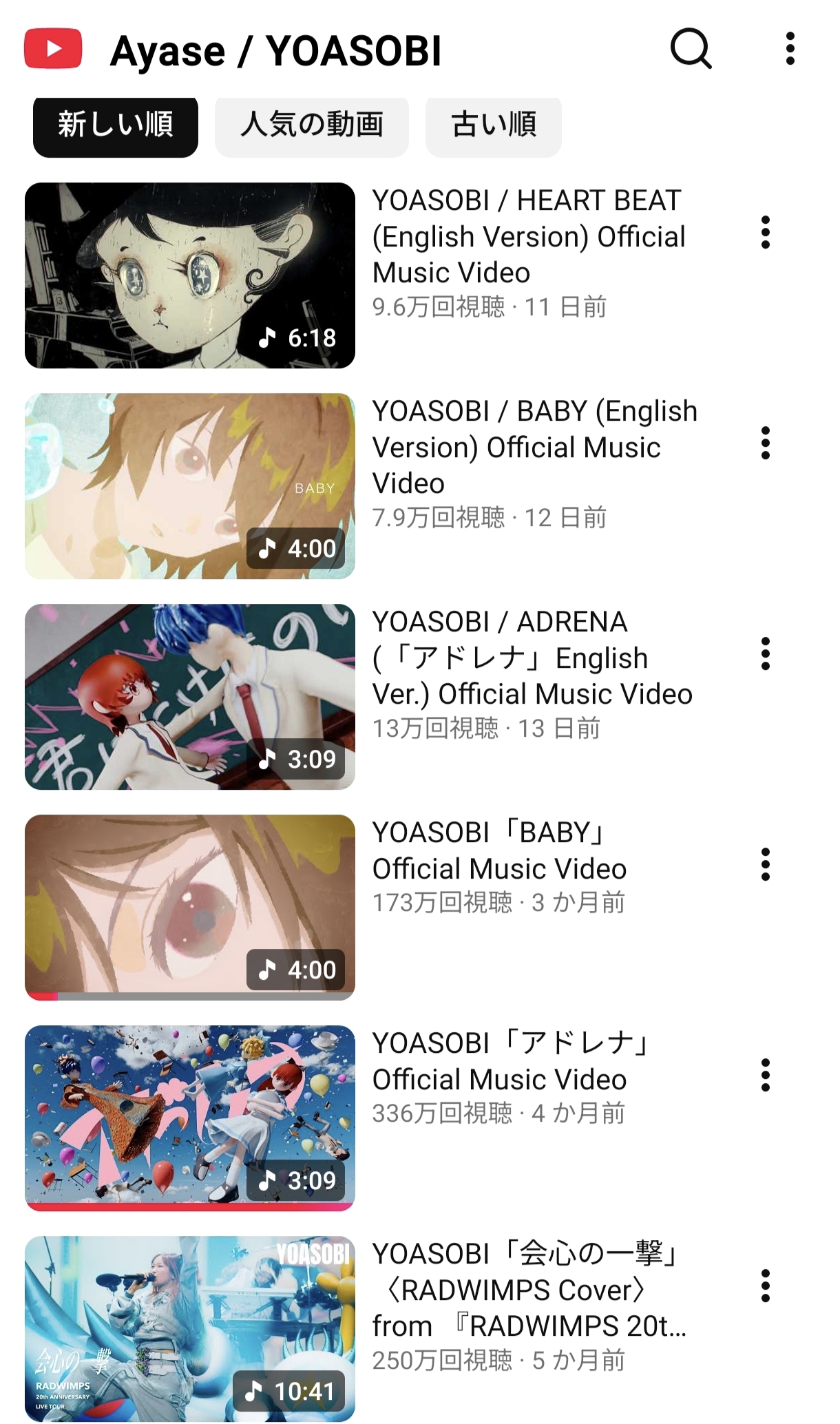Play YOASOBI「アドレナ」Official Music Video
The height and width of the screenshot is (1424, 840).
(x=190, y=1118)
